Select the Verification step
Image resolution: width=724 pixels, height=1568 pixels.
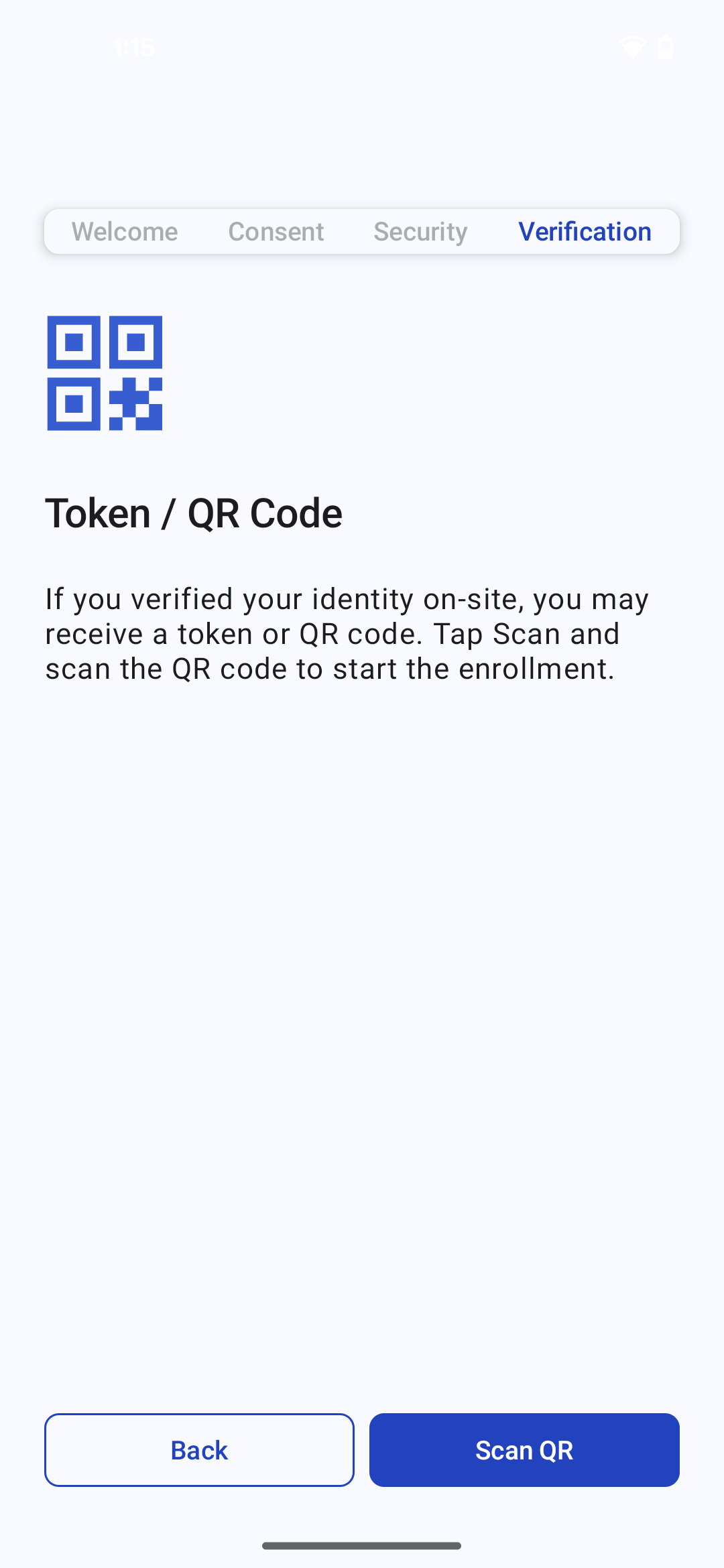click(x=585, y=232)
